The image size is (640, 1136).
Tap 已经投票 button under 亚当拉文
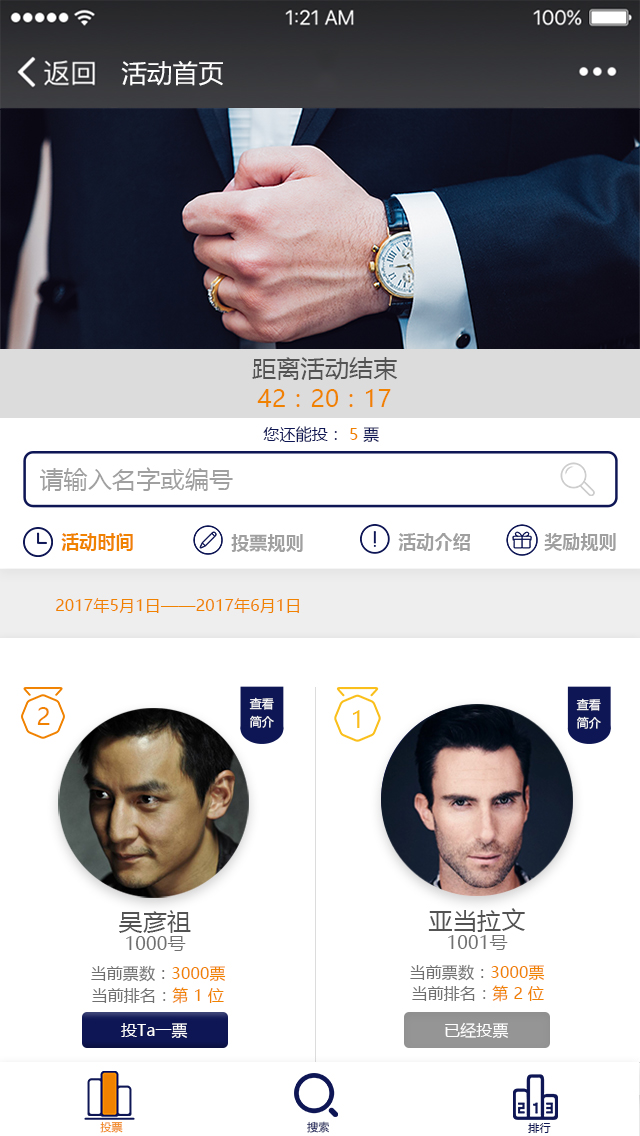pos(477,1030)
